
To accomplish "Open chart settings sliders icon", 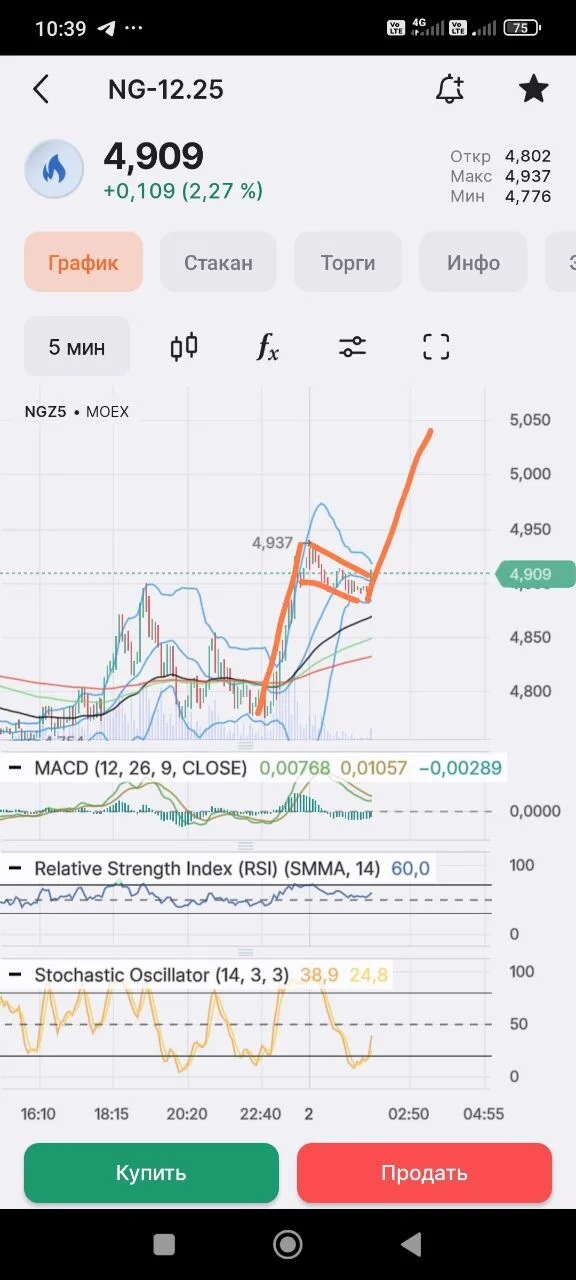I will [352, 347].
